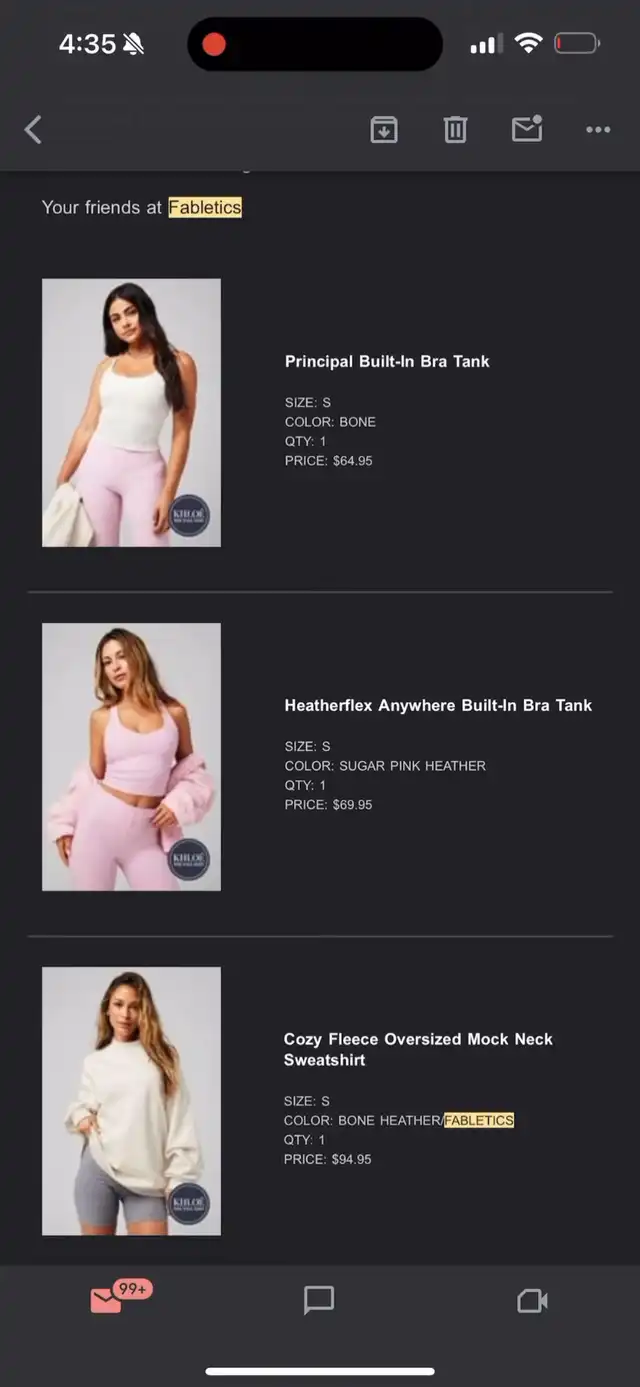
Task: Switch to the Chat tab
Action: 319,1300
